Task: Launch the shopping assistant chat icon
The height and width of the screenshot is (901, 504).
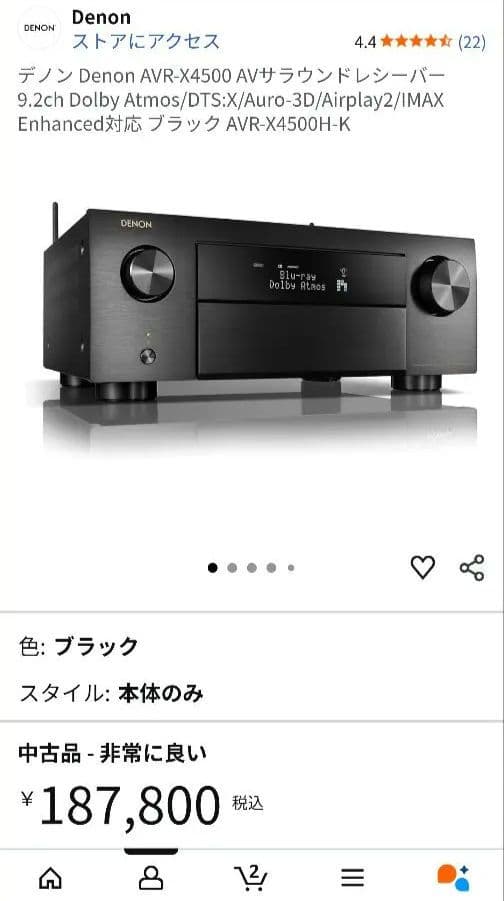Action: coord(453,877)
